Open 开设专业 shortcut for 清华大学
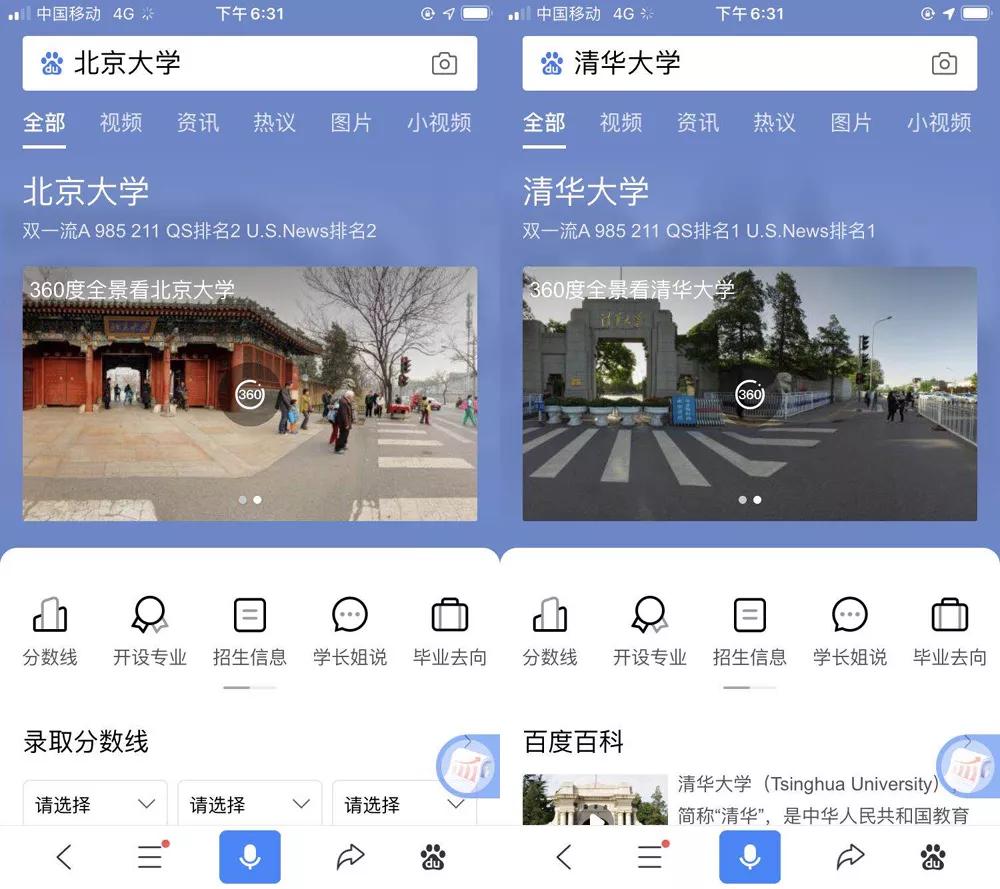 [650, 632]
